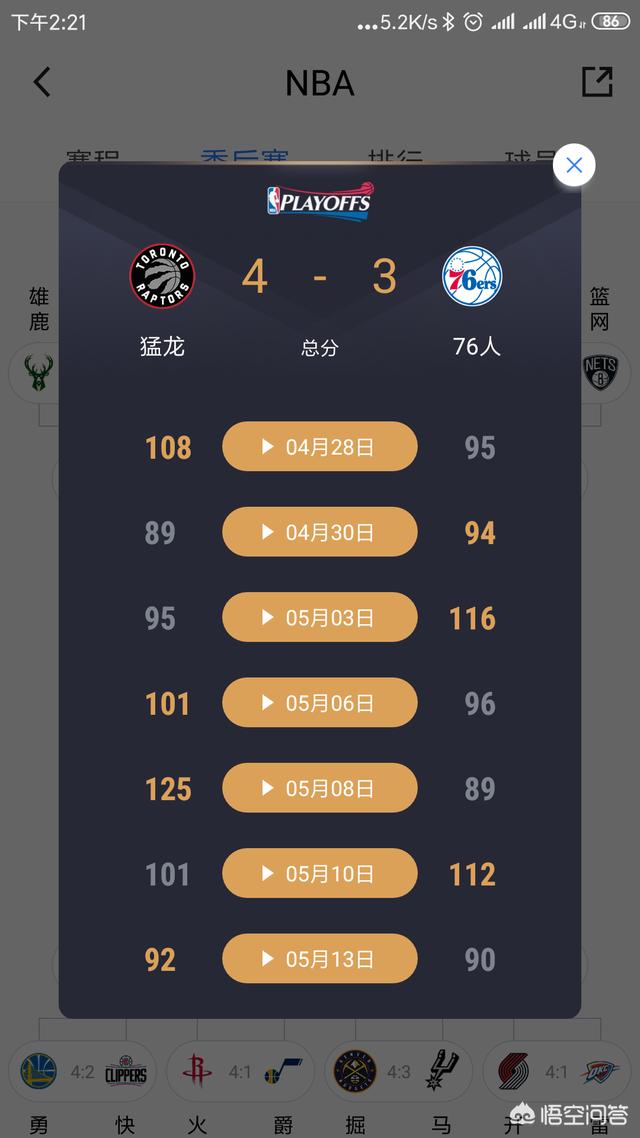The width and height of the screenshot is (640, 1138).
Task: Open the 05月06日 game video
Action: pyautogui.click(x=320, y=703)
